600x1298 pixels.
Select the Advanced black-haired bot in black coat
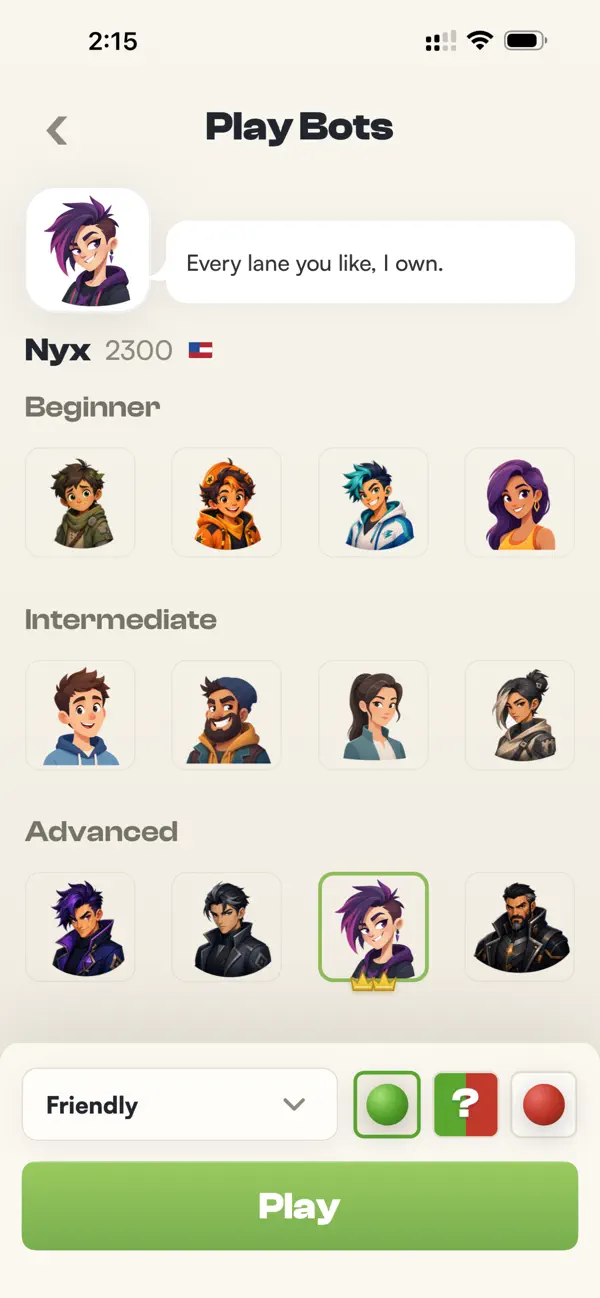point(226,927)
